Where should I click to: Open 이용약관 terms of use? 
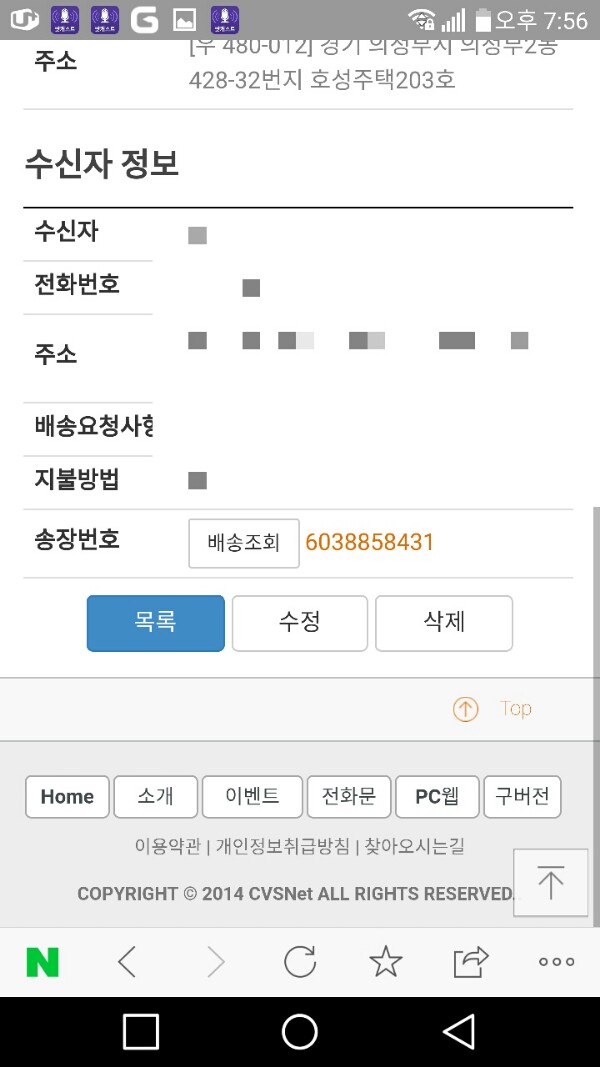click(x=167, y=847)
